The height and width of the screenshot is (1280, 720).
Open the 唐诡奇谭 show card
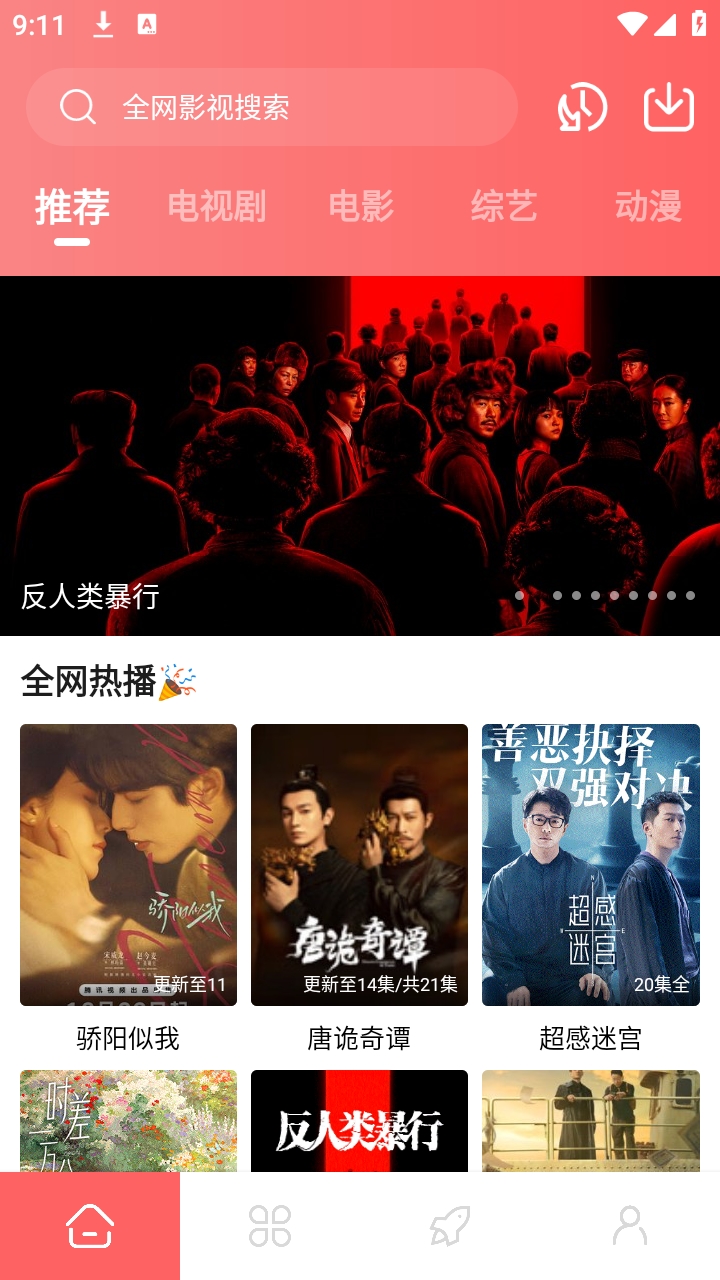click(359, 865)
